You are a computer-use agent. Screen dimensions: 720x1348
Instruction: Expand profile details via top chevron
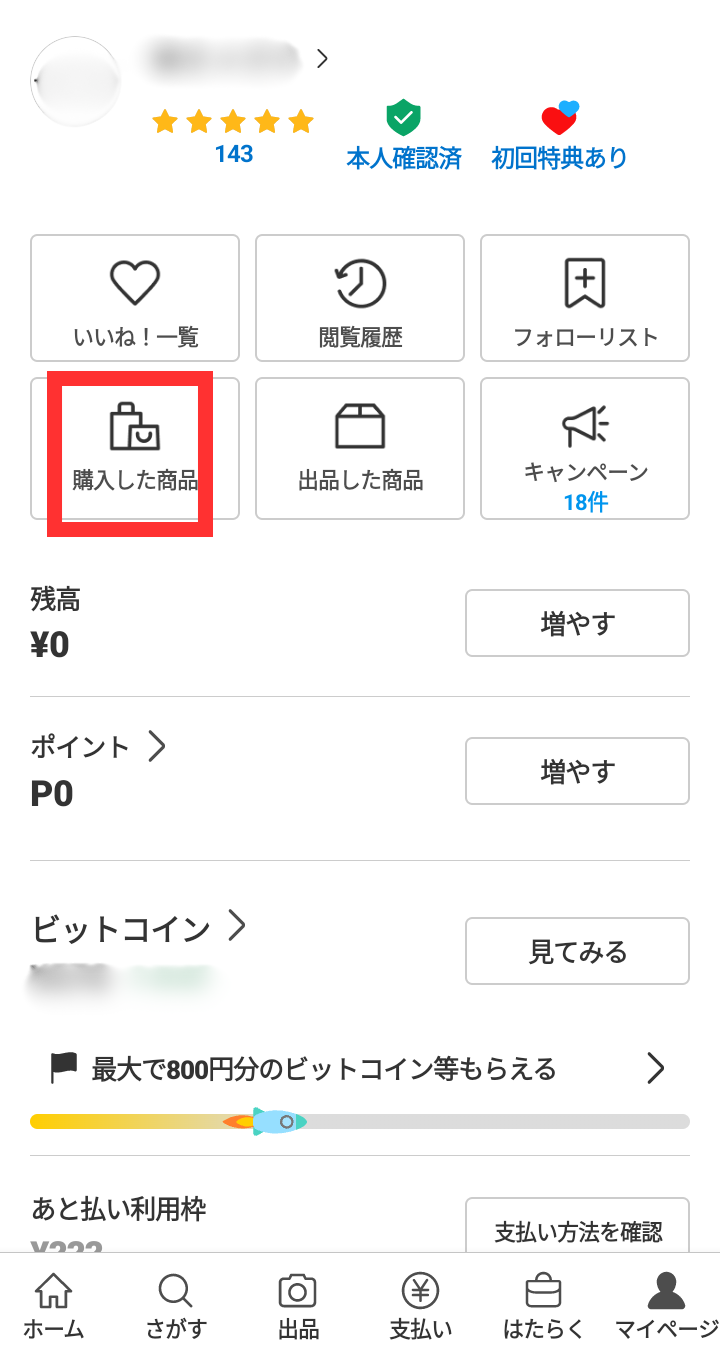tap(322, 58)
